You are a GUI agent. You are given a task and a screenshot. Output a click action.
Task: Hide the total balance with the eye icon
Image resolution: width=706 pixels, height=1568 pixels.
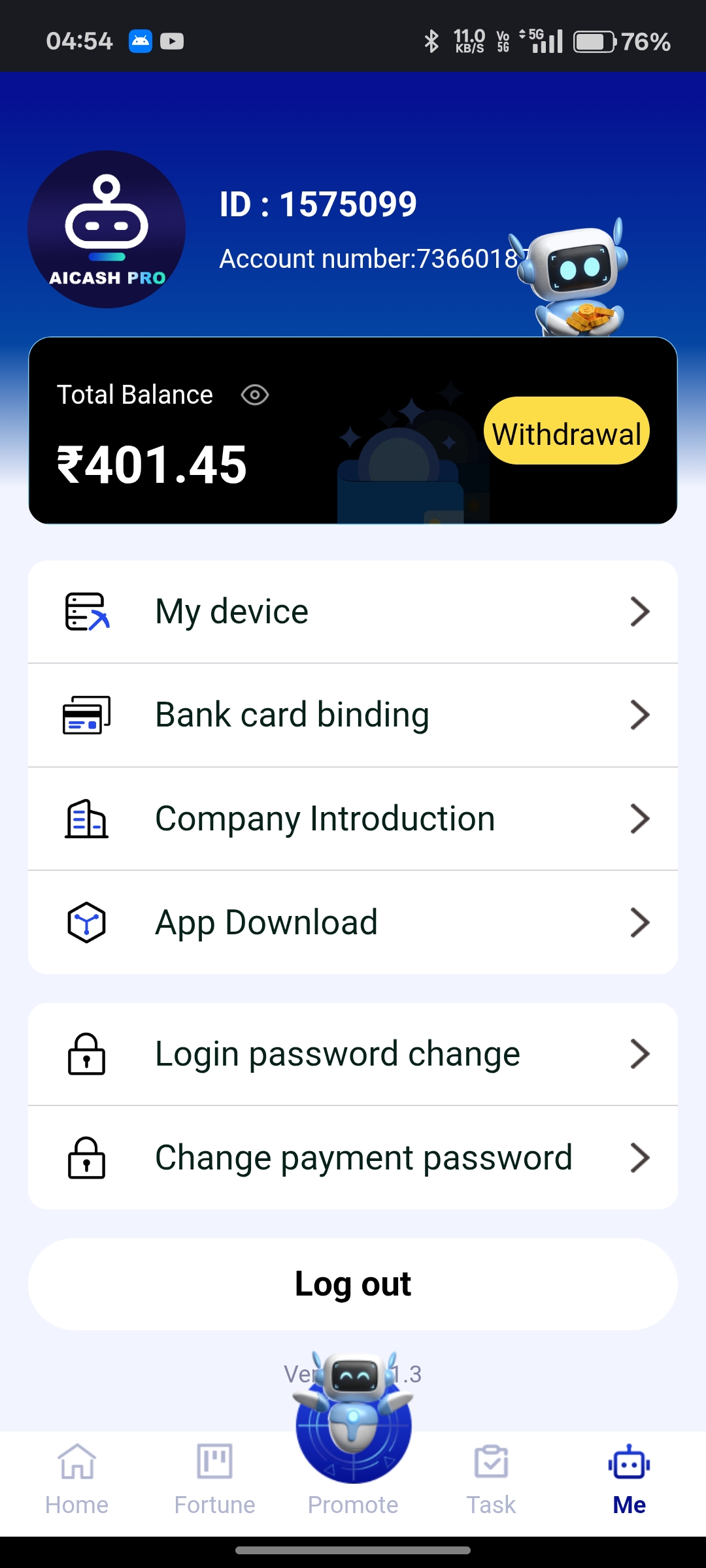(x=254, y=395)
